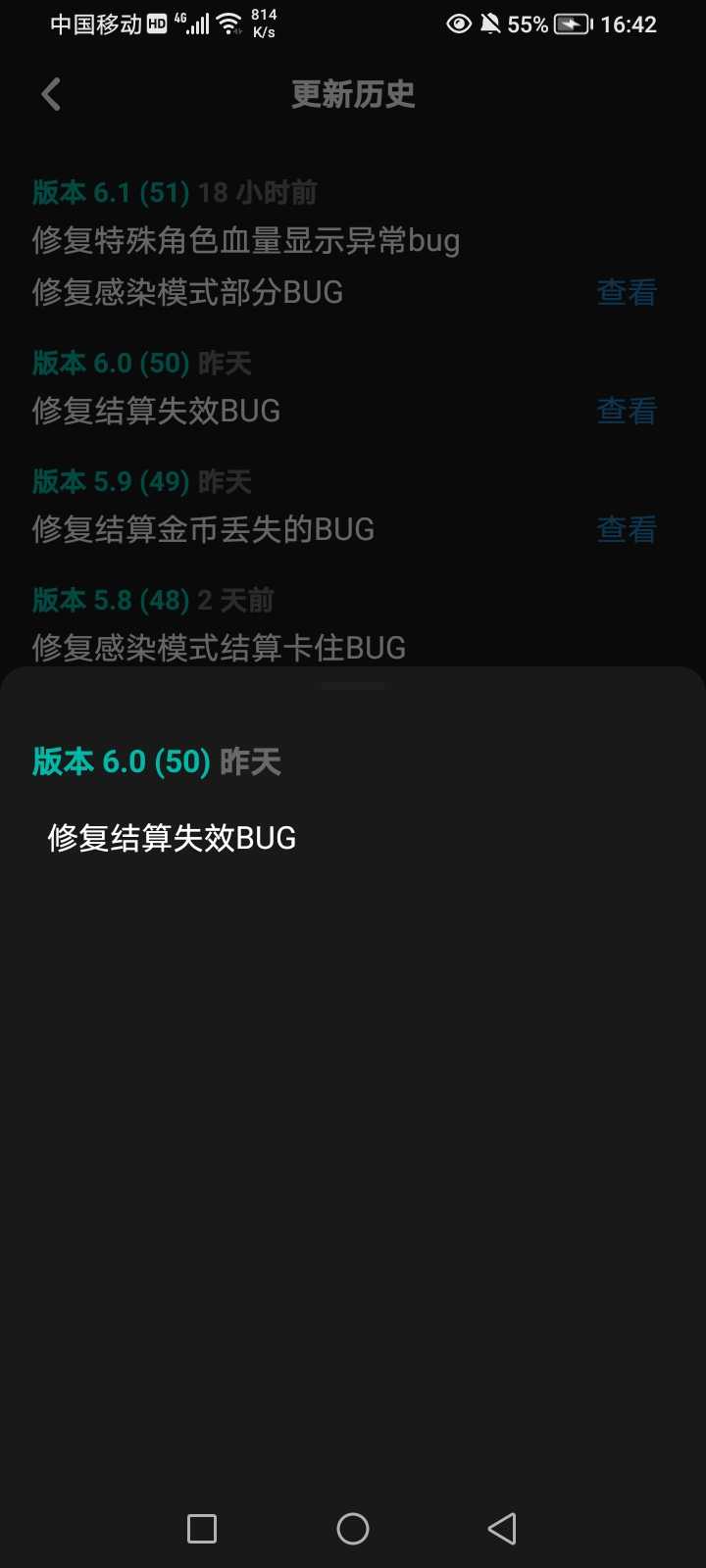The height and width of the screenshot is (1568, 706).
Task: Tap 查看 for version 6.0 (50)
Action: [627, 411]
